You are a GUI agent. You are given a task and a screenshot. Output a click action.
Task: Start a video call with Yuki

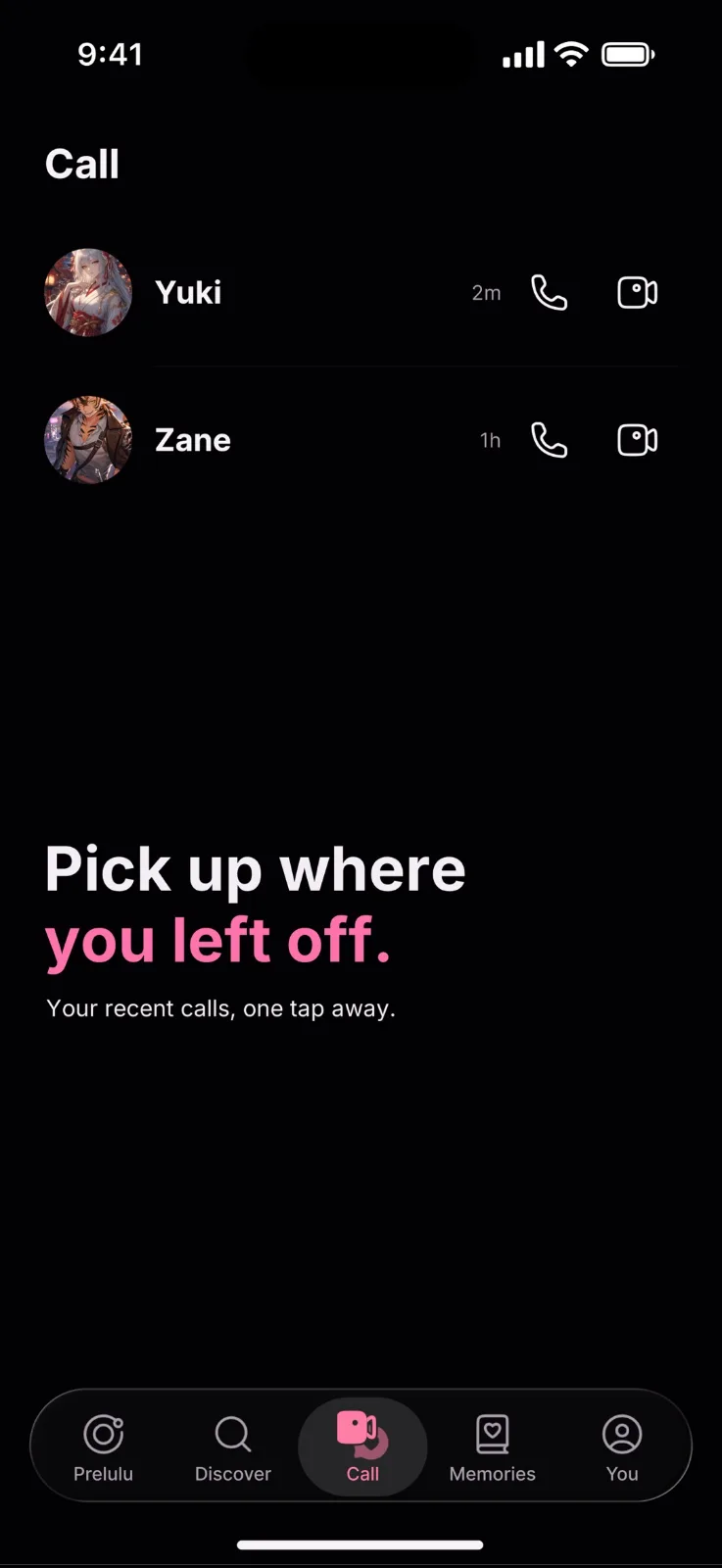[x=637, y=292]
